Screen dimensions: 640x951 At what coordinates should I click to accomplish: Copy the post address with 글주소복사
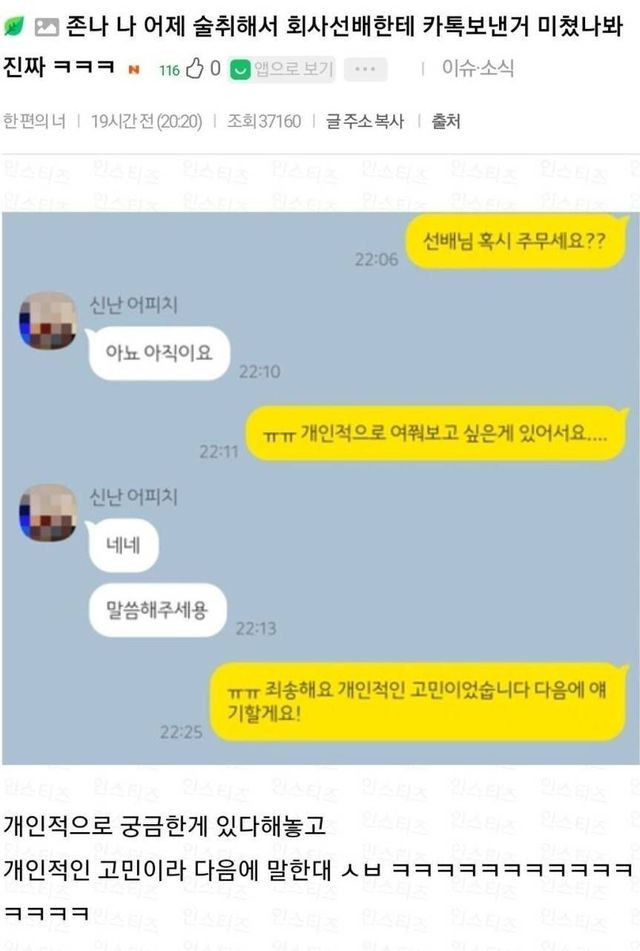(365, 121)
